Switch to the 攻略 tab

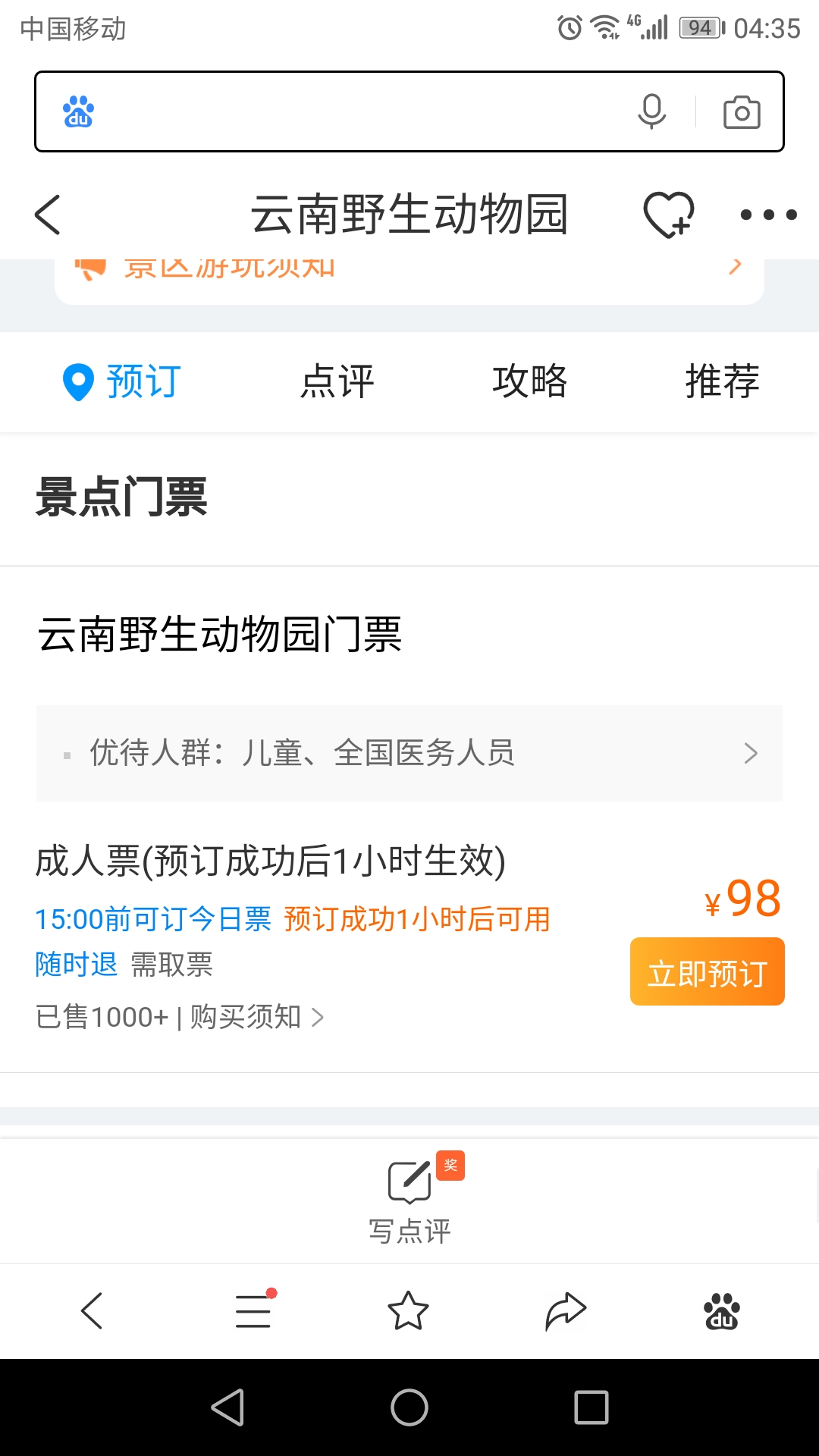pyautogui.click(x=530, y=381)
